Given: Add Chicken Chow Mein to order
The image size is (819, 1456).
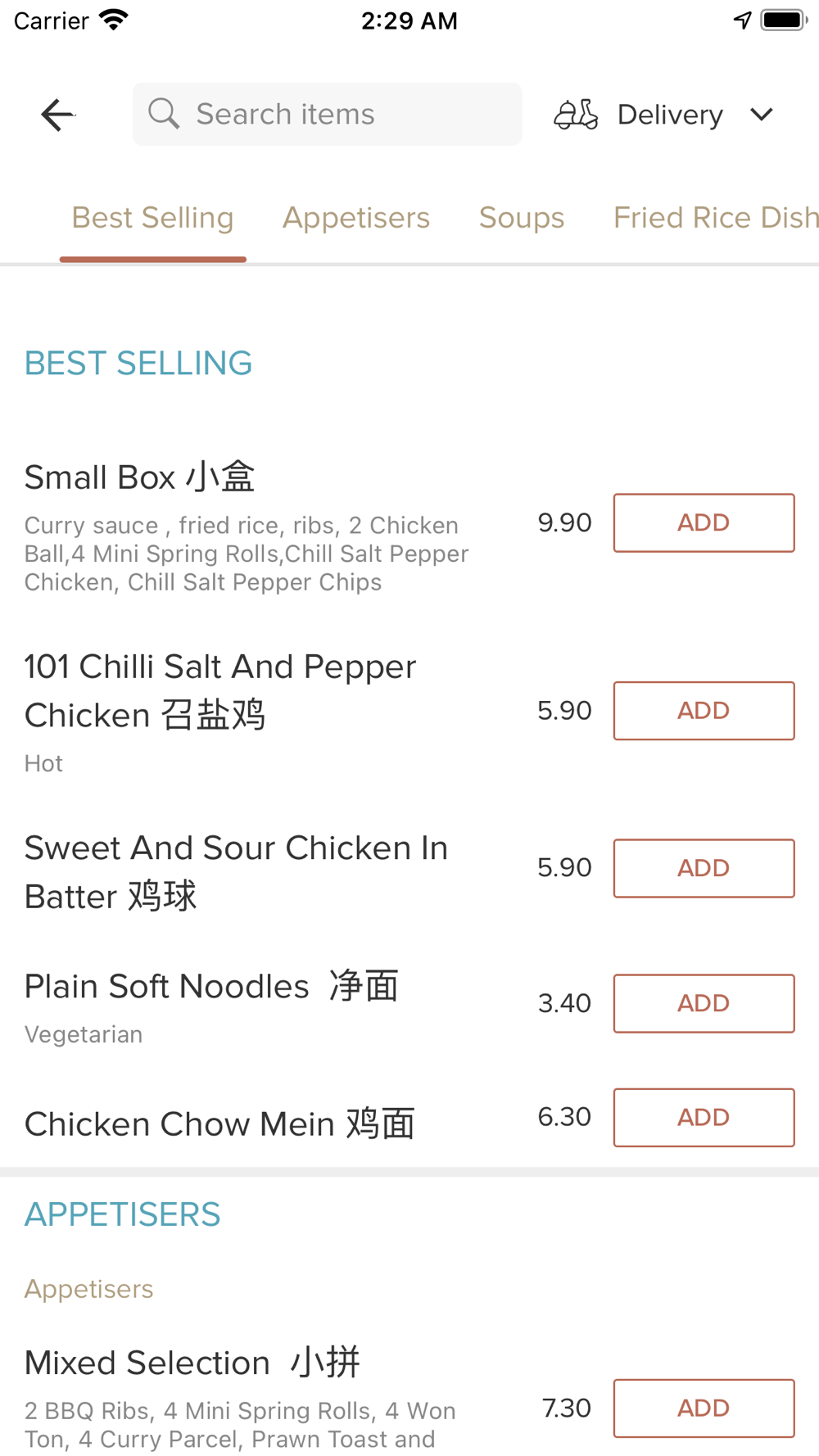Looking at the screenshot, I should 704,1118.
